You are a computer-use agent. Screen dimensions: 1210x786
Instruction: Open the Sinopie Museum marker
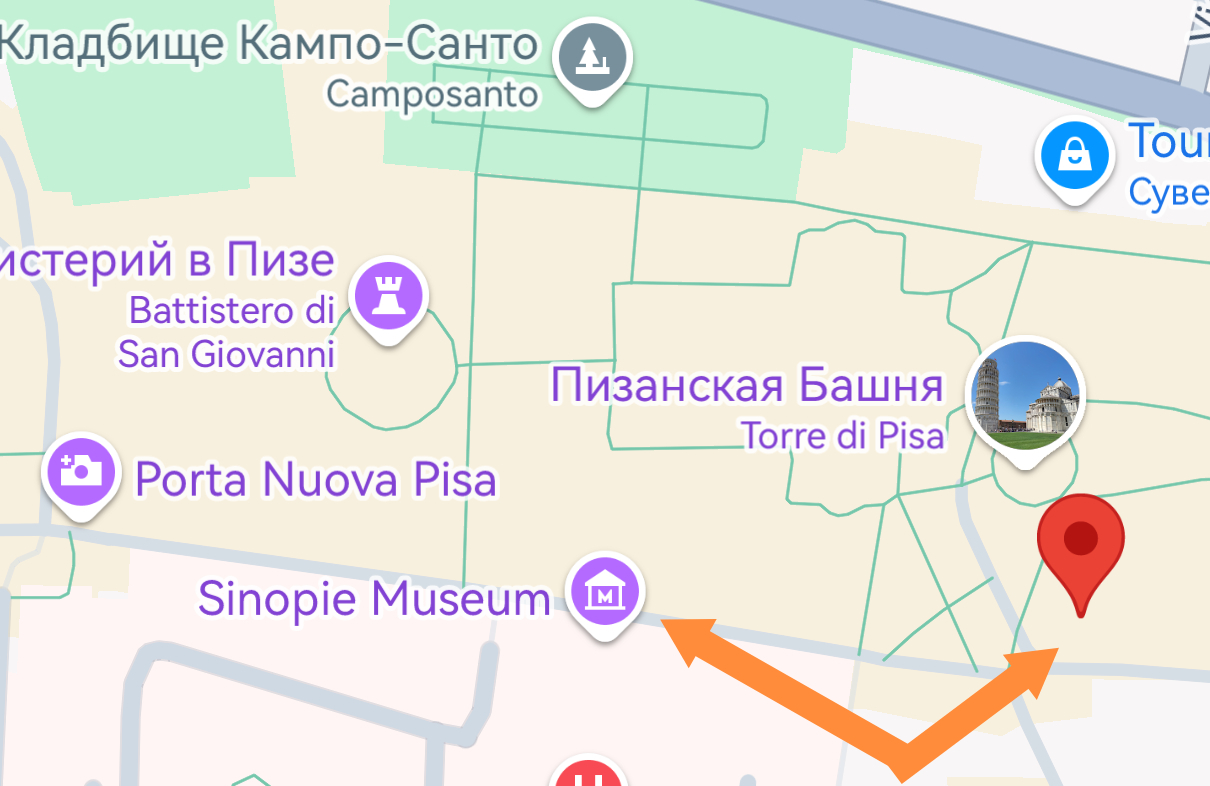tap(606, 590)
